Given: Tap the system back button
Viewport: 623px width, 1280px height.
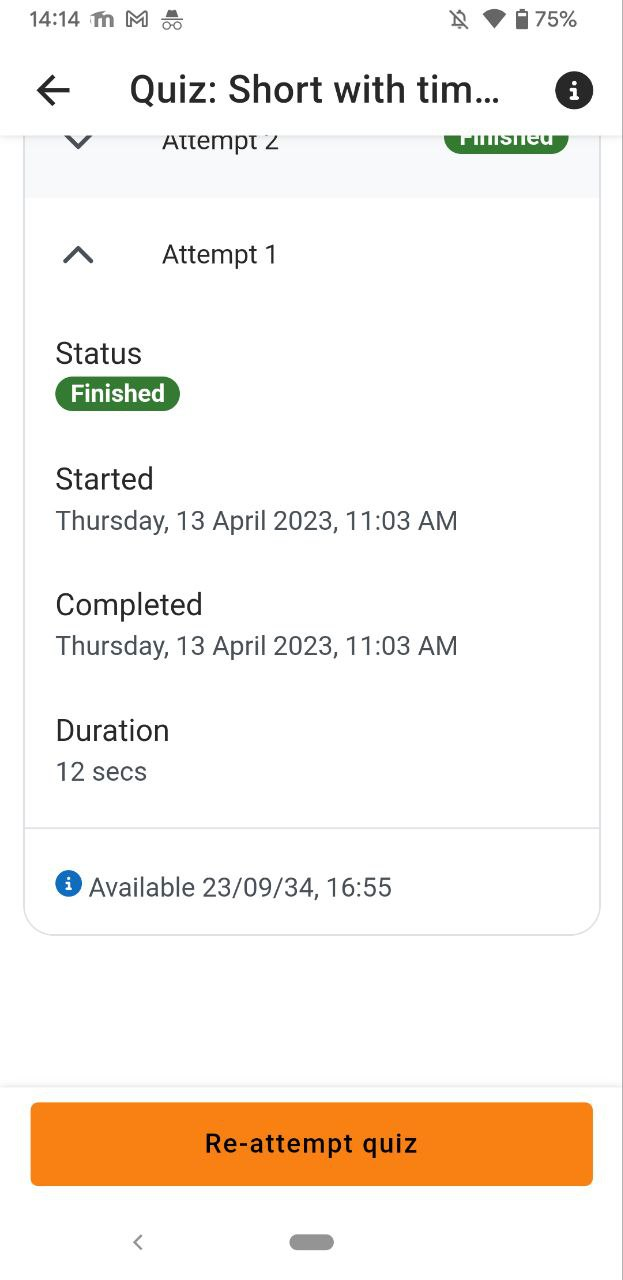Looking at the screenshot, I should 138,1242.
